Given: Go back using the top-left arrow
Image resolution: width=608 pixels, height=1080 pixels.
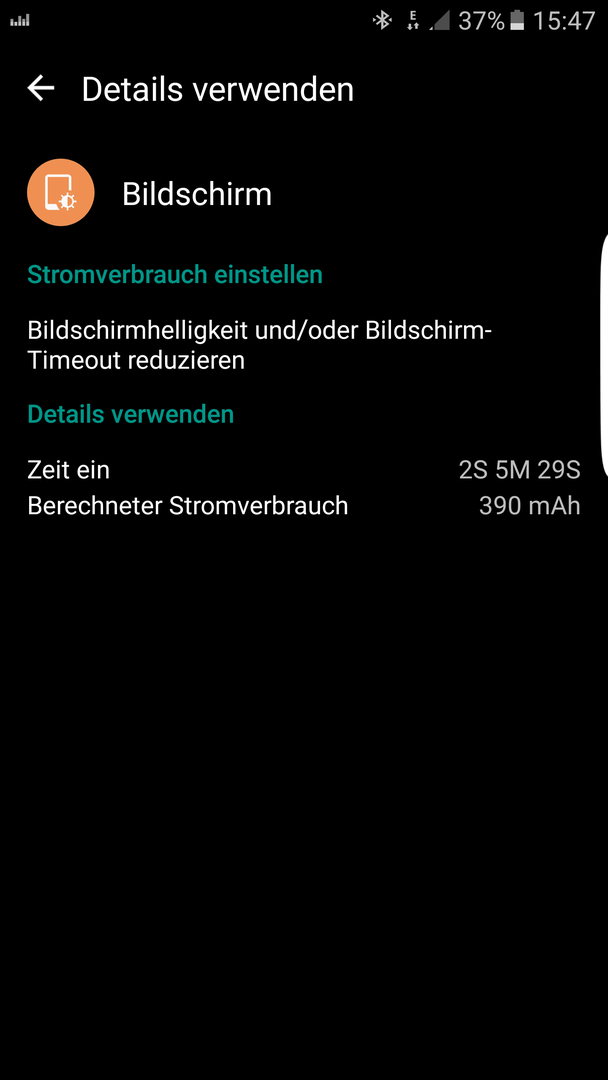Looking at the screenshot, I should [x=41, y=89].
